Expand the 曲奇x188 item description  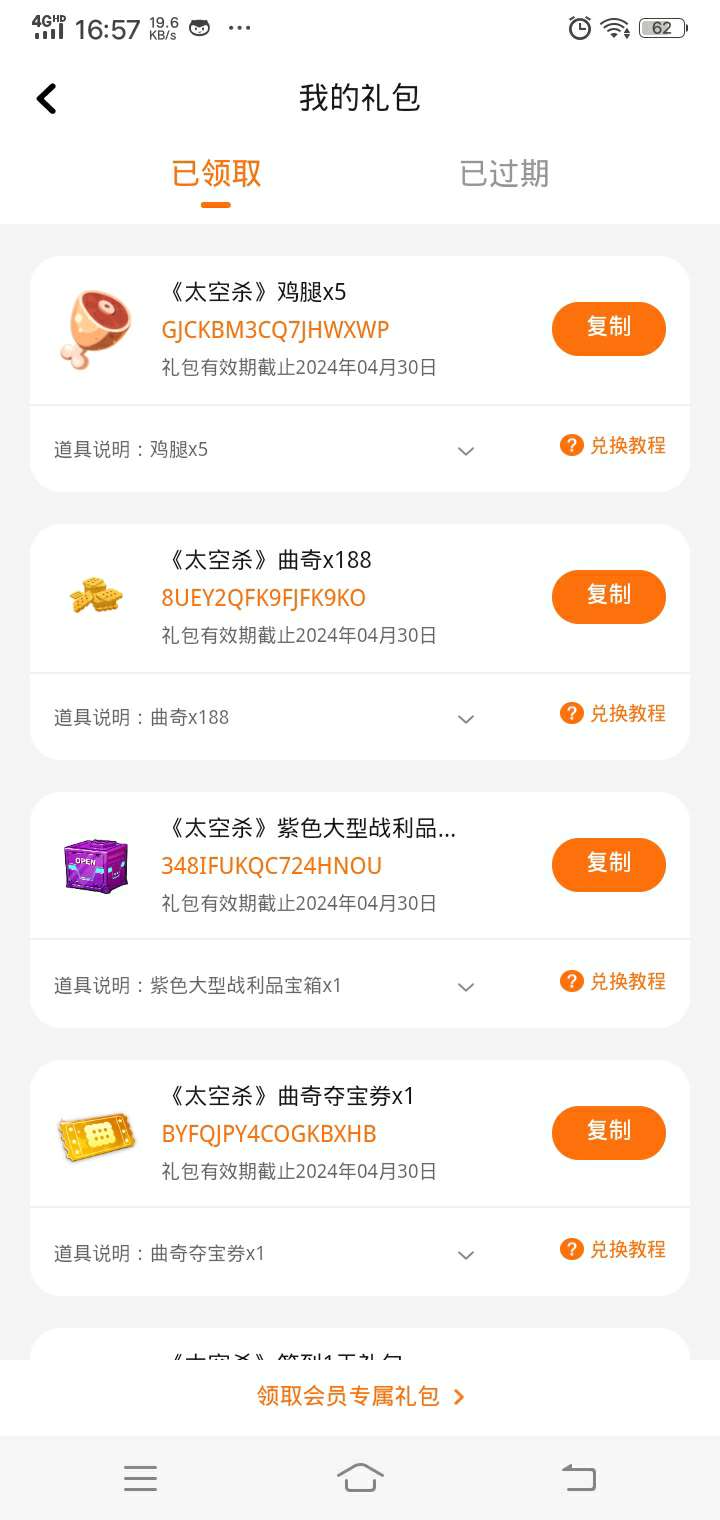(465, 719)
